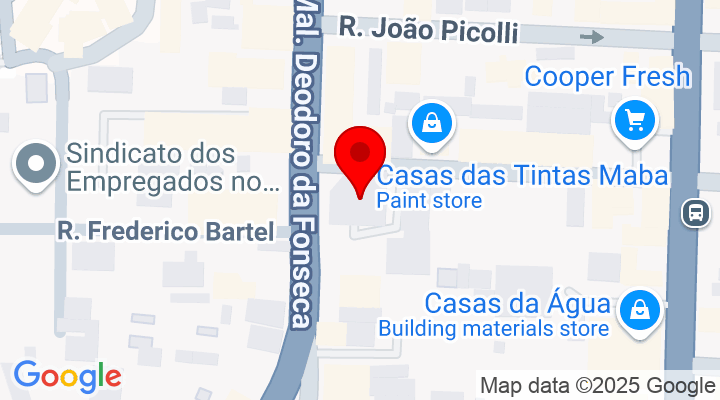Open Casas da Água building materials marker
The image size is (720, 400).
637,310
